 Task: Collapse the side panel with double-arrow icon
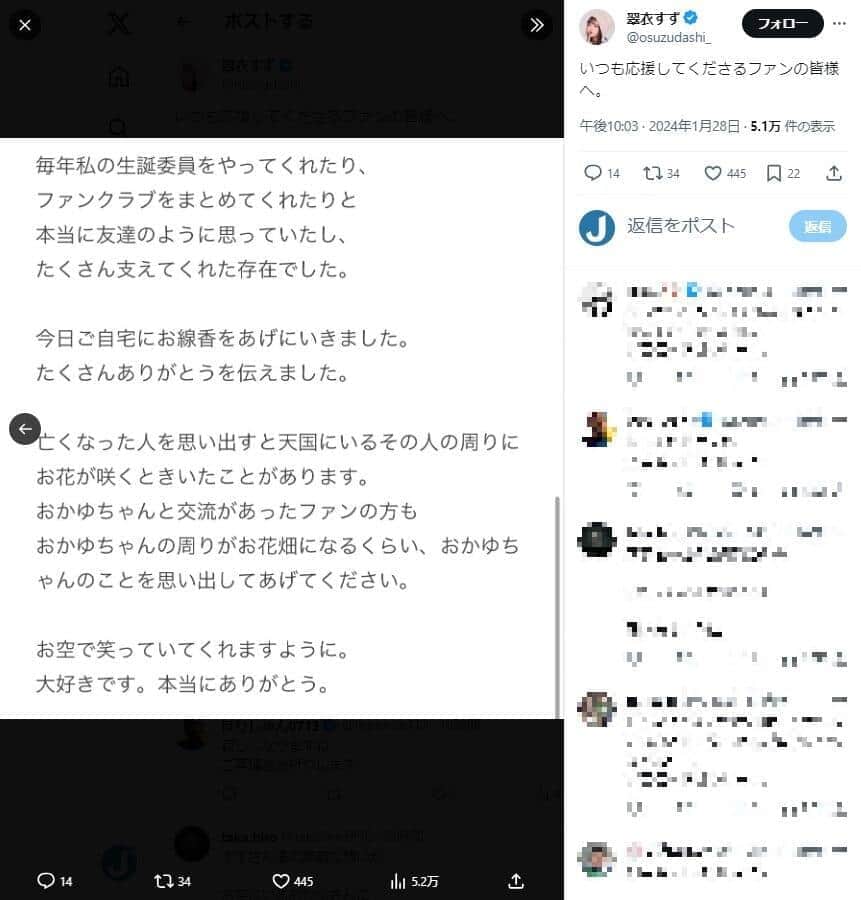537,25
